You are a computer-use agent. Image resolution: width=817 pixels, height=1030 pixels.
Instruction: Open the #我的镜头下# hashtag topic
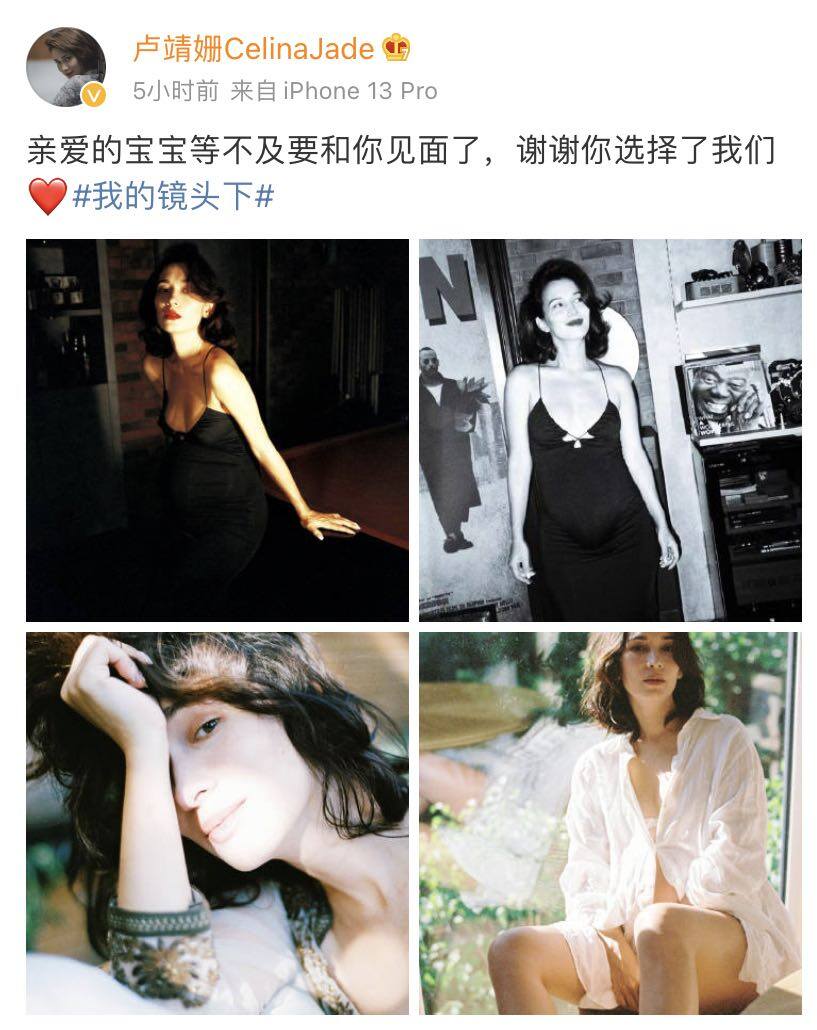173,196
